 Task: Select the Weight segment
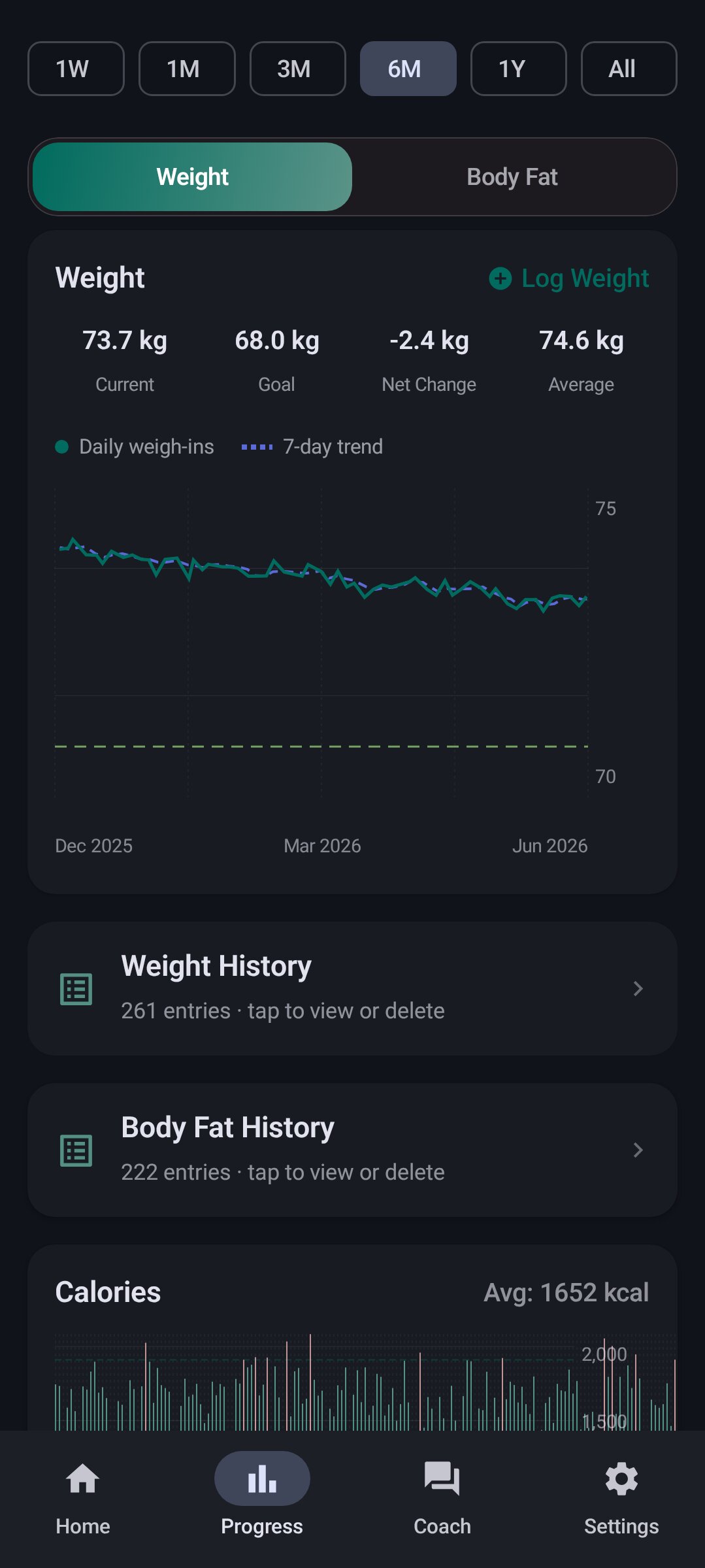193,176
